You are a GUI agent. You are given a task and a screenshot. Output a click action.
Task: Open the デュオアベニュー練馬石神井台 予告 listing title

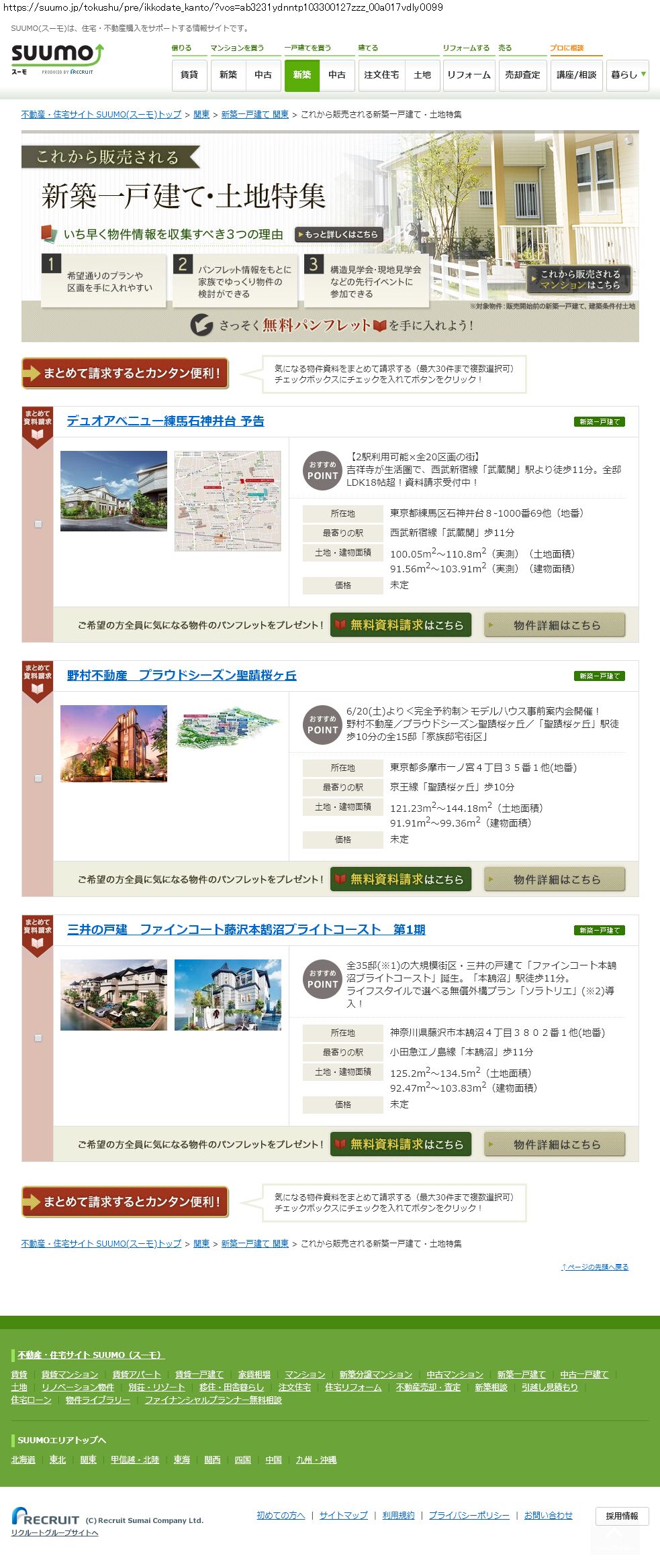click(165, 421)
